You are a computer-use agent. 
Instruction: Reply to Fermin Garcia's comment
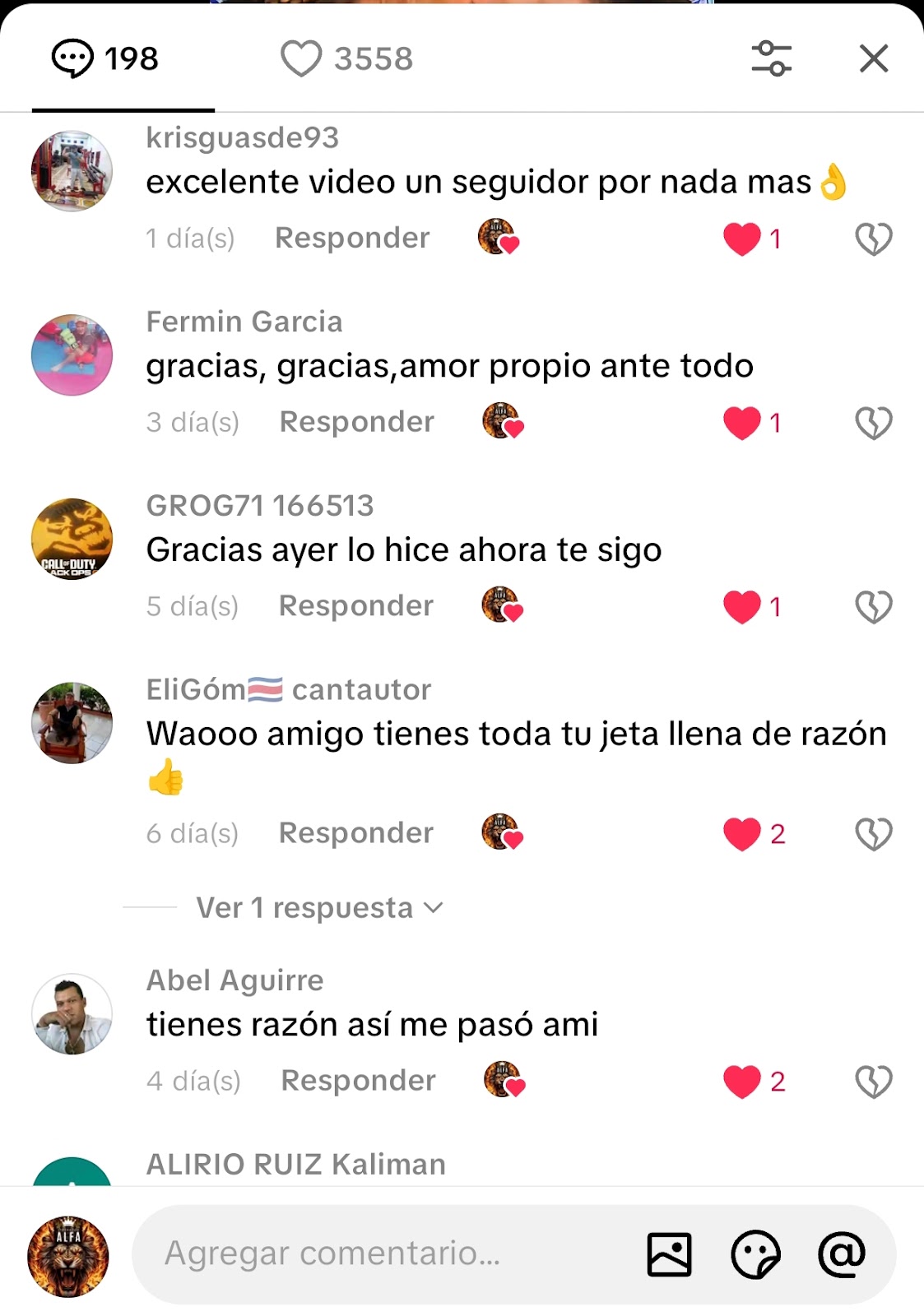coord(356,422)
